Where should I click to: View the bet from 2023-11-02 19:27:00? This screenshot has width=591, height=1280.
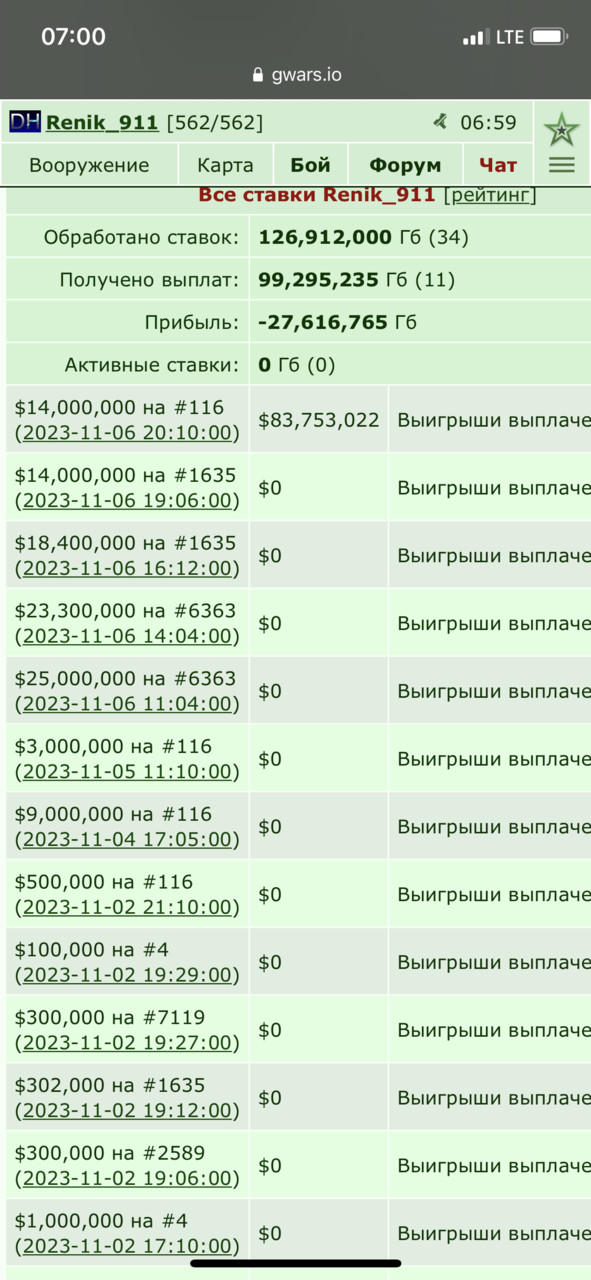127,1043
